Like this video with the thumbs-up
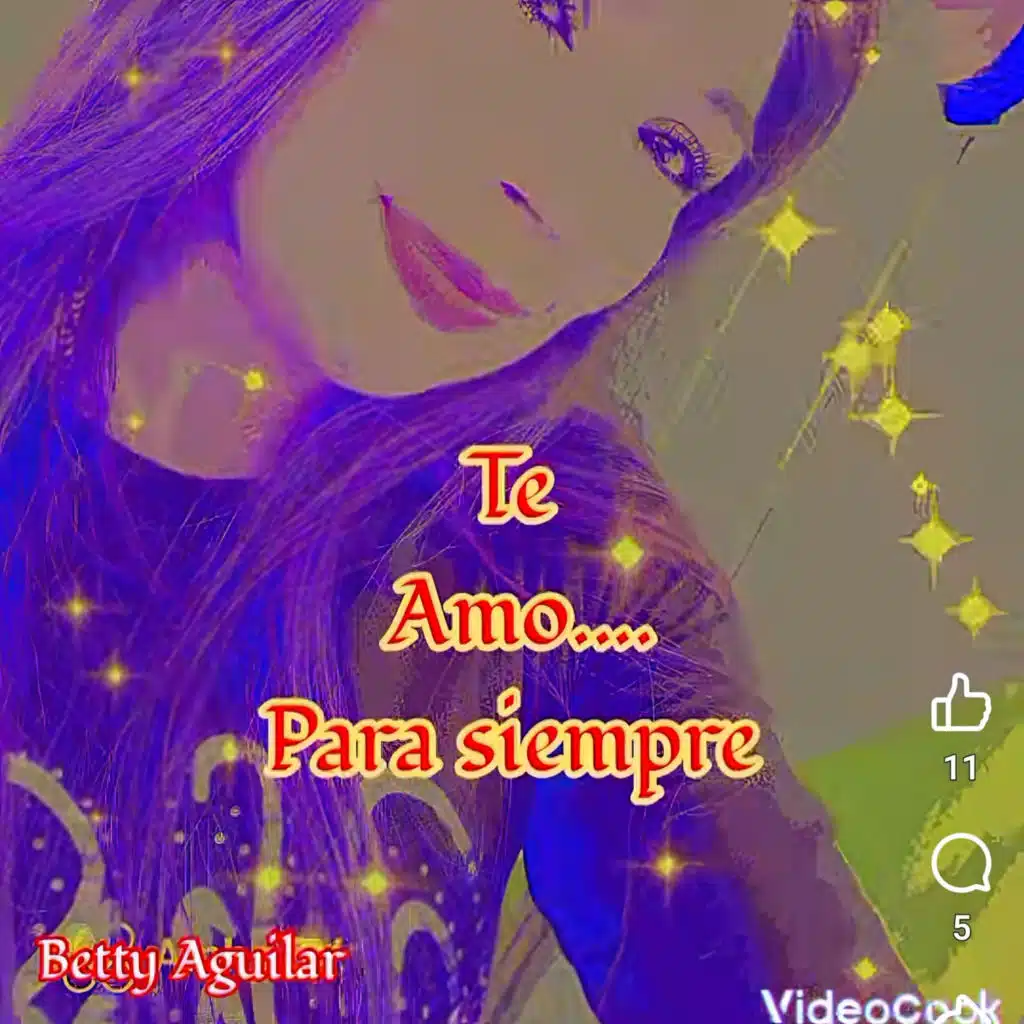 coord(961,704)
